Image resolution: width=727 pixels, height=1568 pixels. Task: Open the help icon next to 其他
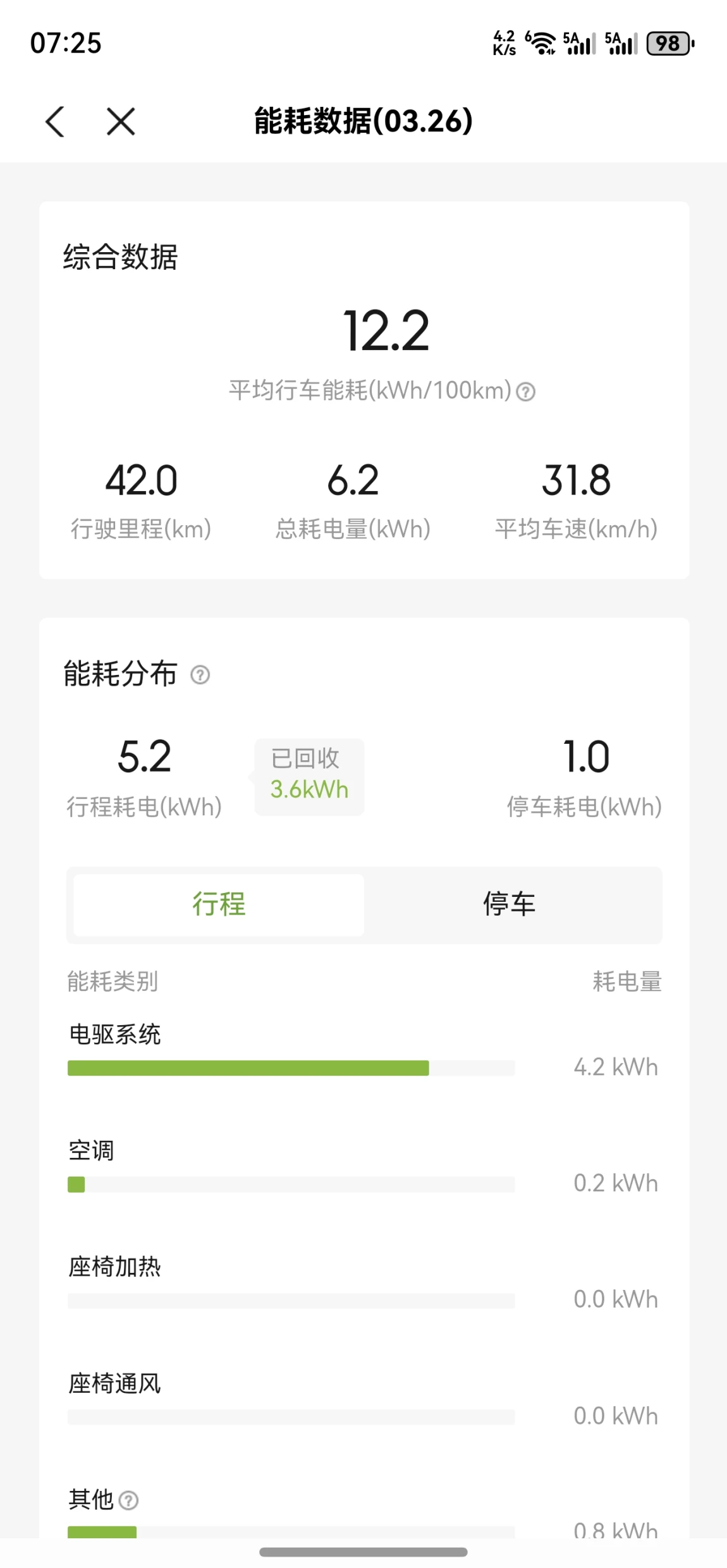point(128,1500)
